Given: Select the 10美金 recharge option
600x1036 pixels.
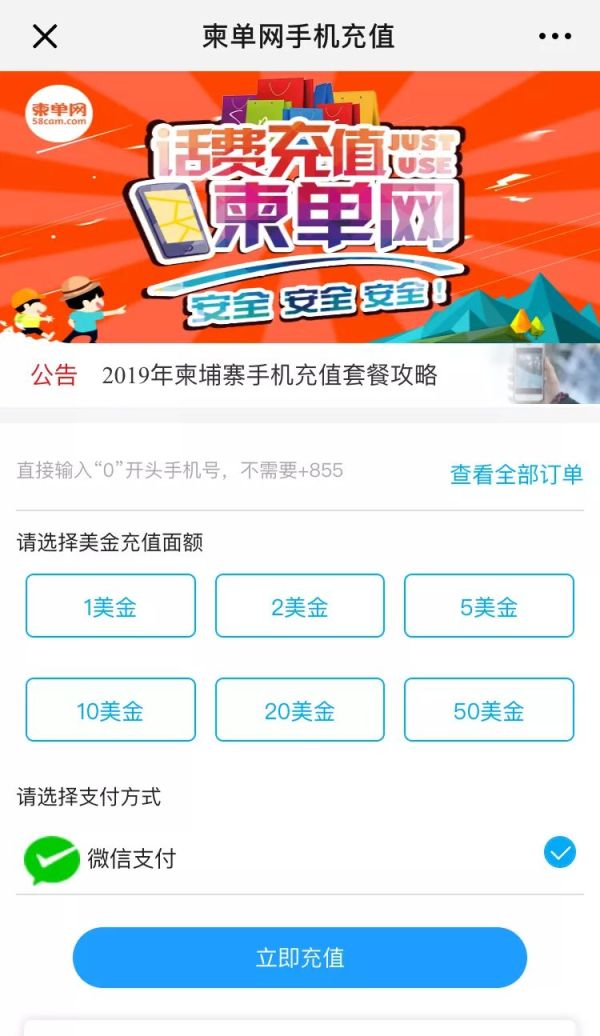Looking at the screenshot, I should [110, 710].
